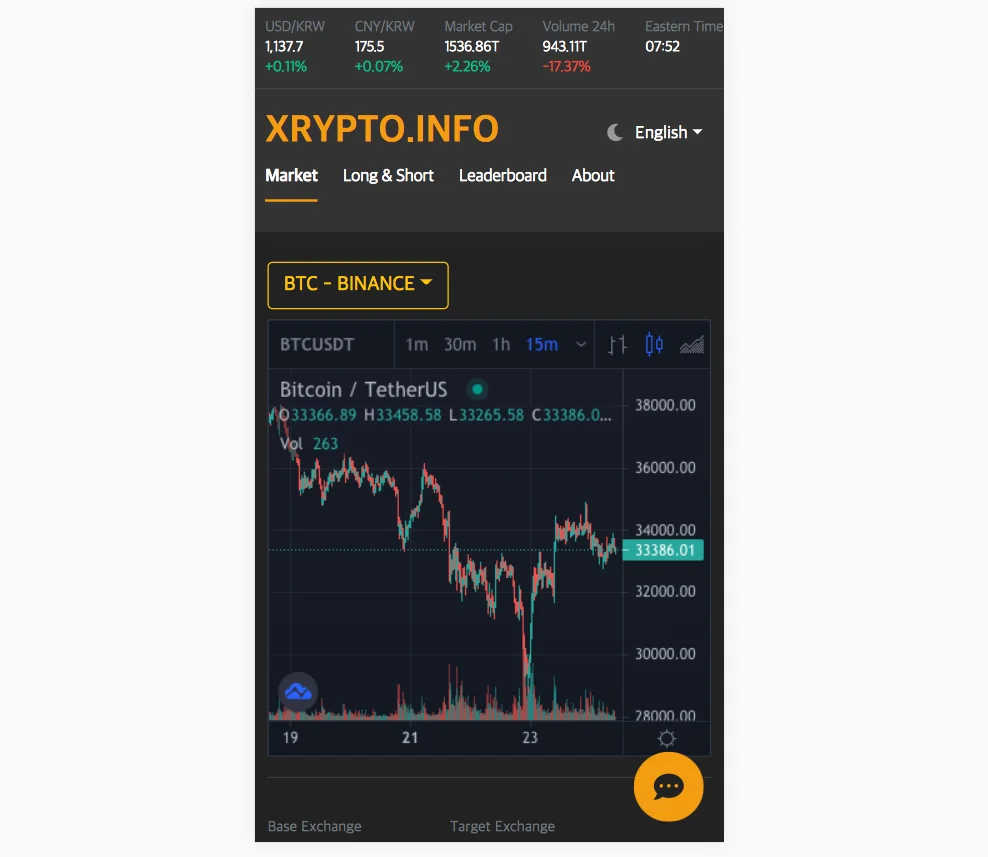Screen dimensions: 988x857
Task: Switch to the Market tab
Action: pos(291,175)
